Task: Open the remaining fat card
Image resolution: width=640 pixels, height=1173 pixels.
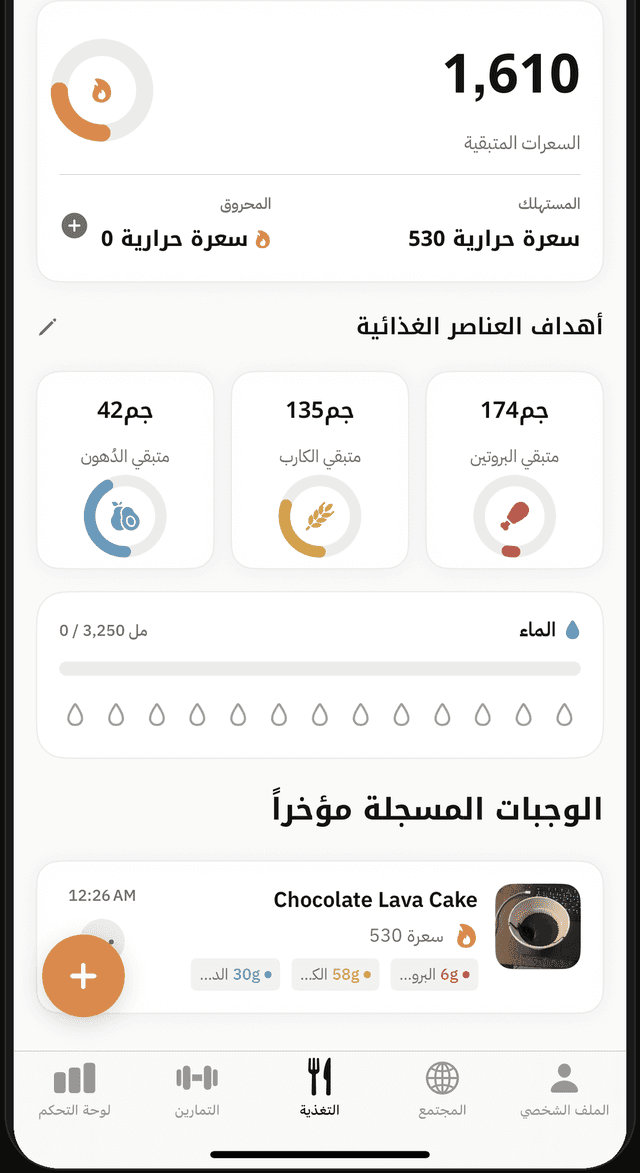Action: coord(125,470)
